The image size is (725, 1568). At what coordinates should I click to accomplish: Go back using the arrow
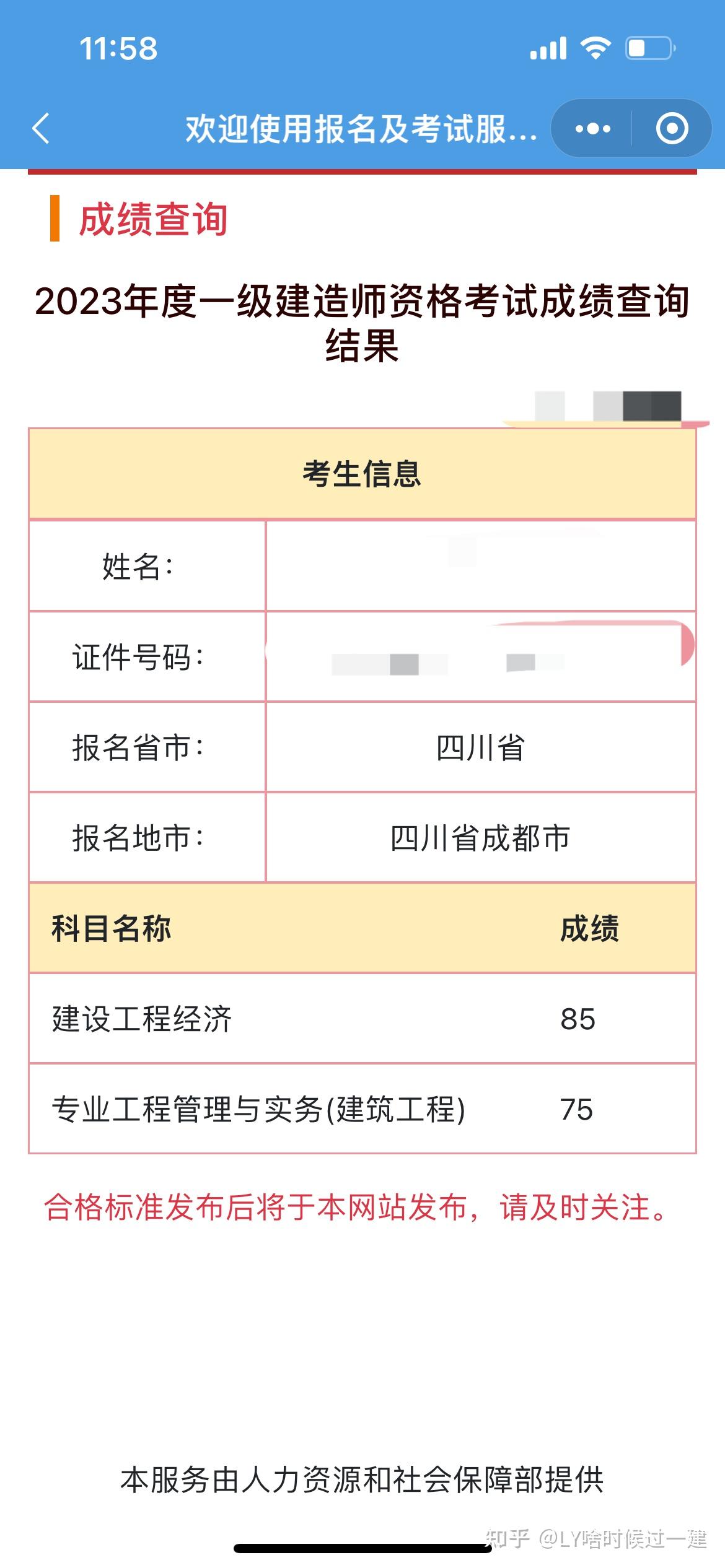(41, 129)
